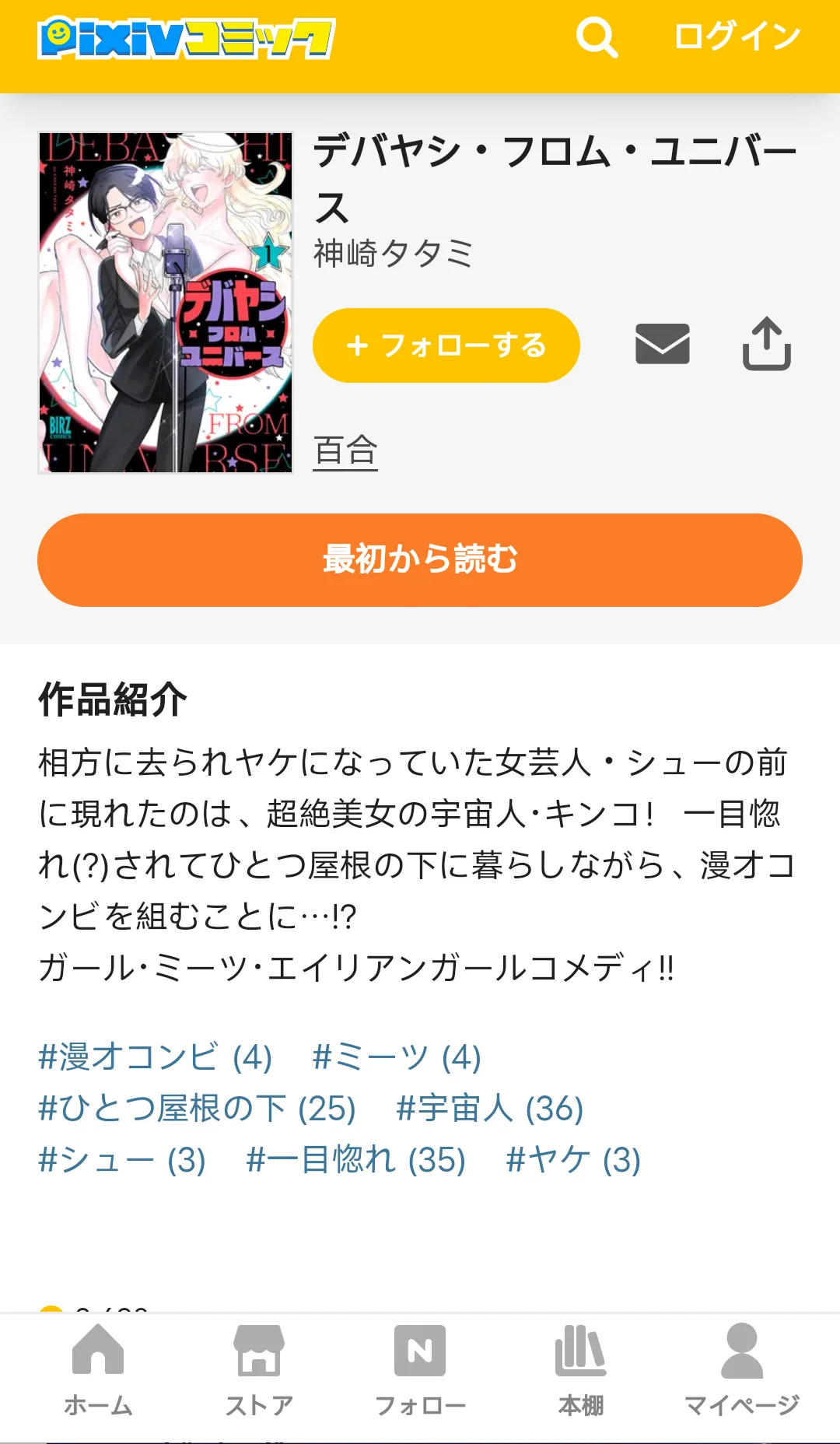Start reading with 最初から読む
This screenshot has width=840, height=1444.
[420, 560]
